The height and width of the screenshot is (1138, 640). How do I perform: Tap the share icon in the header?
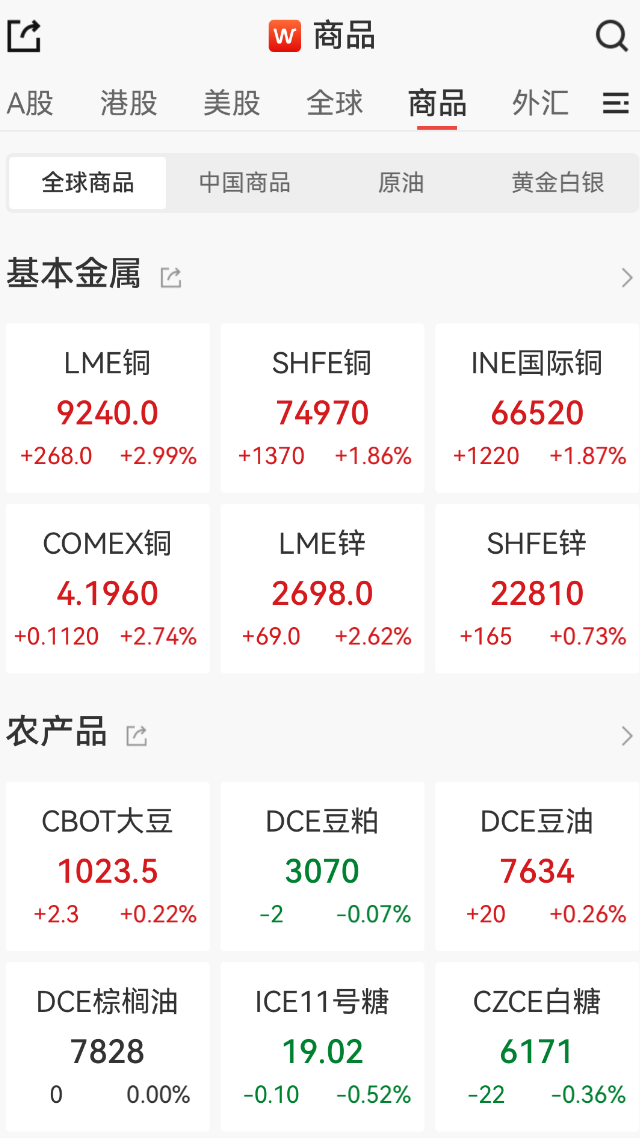[x=24, y=36]
